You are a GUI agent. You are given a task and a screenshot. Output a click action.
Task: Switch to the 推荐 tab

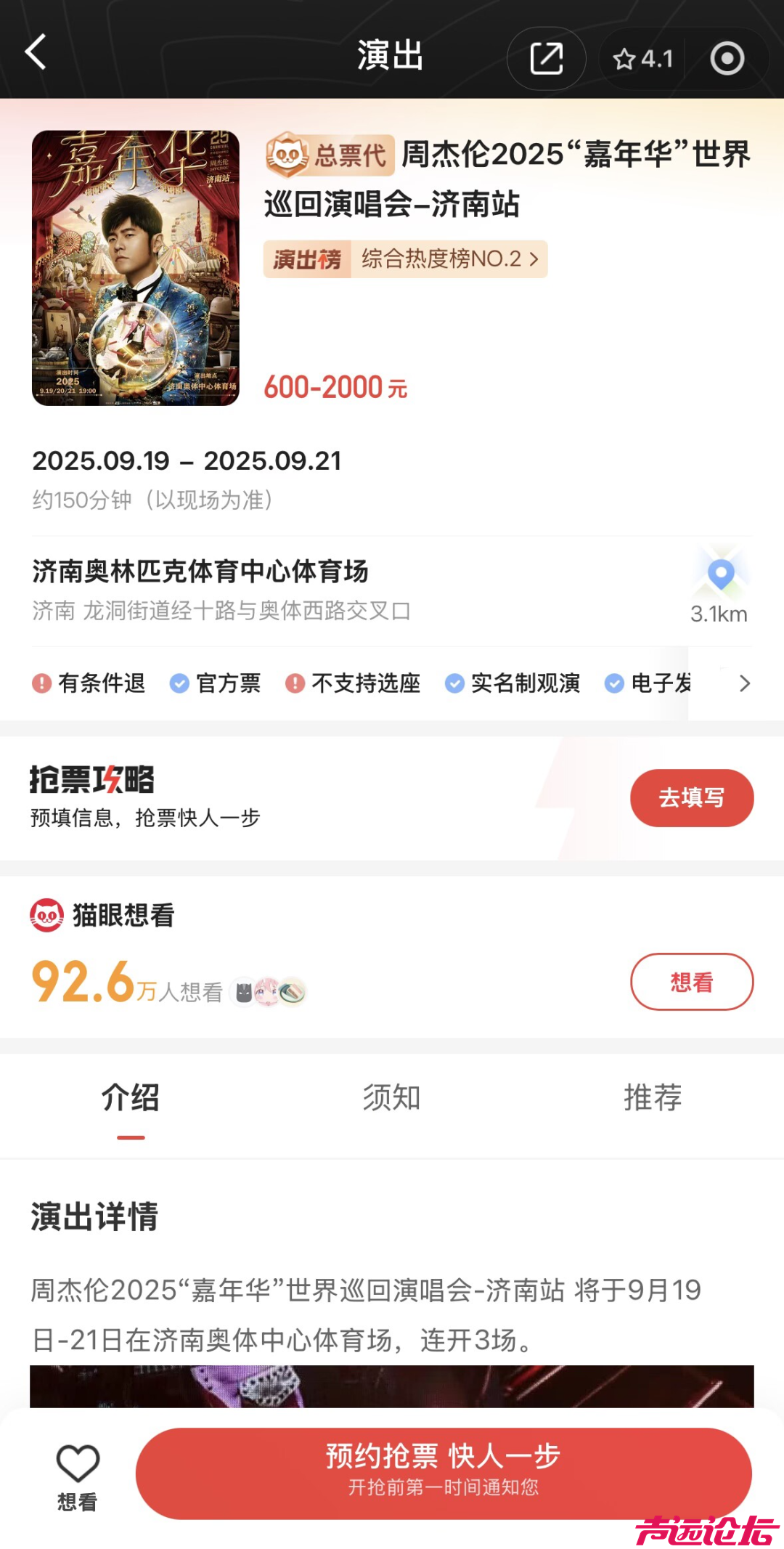point(653,1098)
